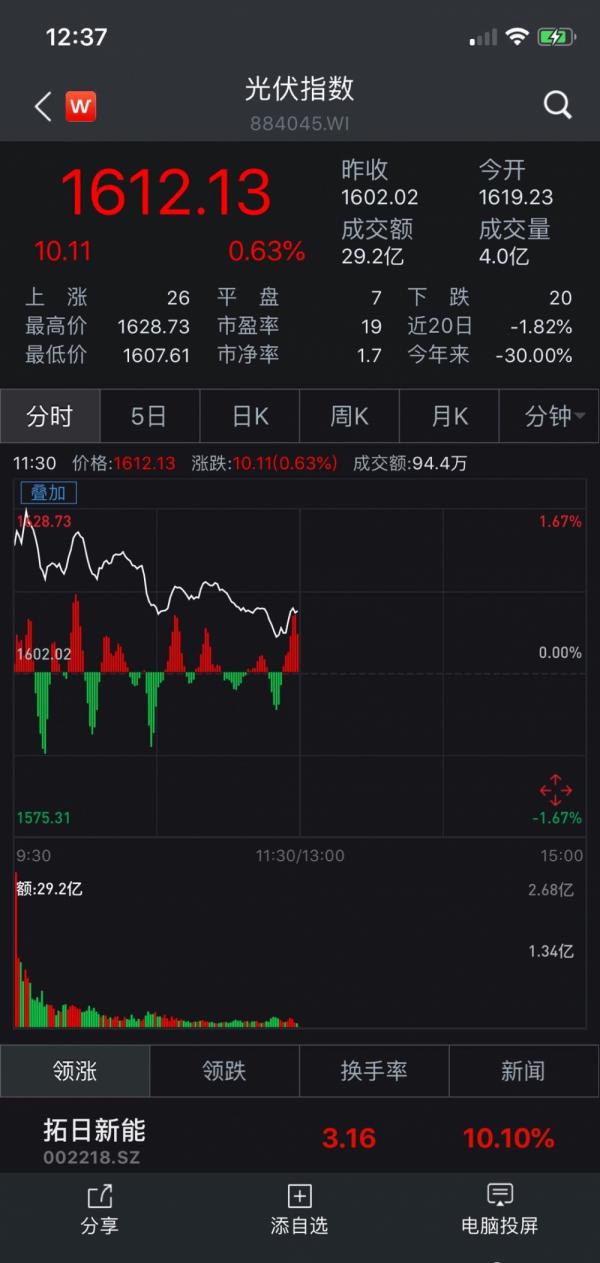Open 电脑投屏 screen casting
The height and width of the screenshot is (1263, 600).
tap(499, 1208)
